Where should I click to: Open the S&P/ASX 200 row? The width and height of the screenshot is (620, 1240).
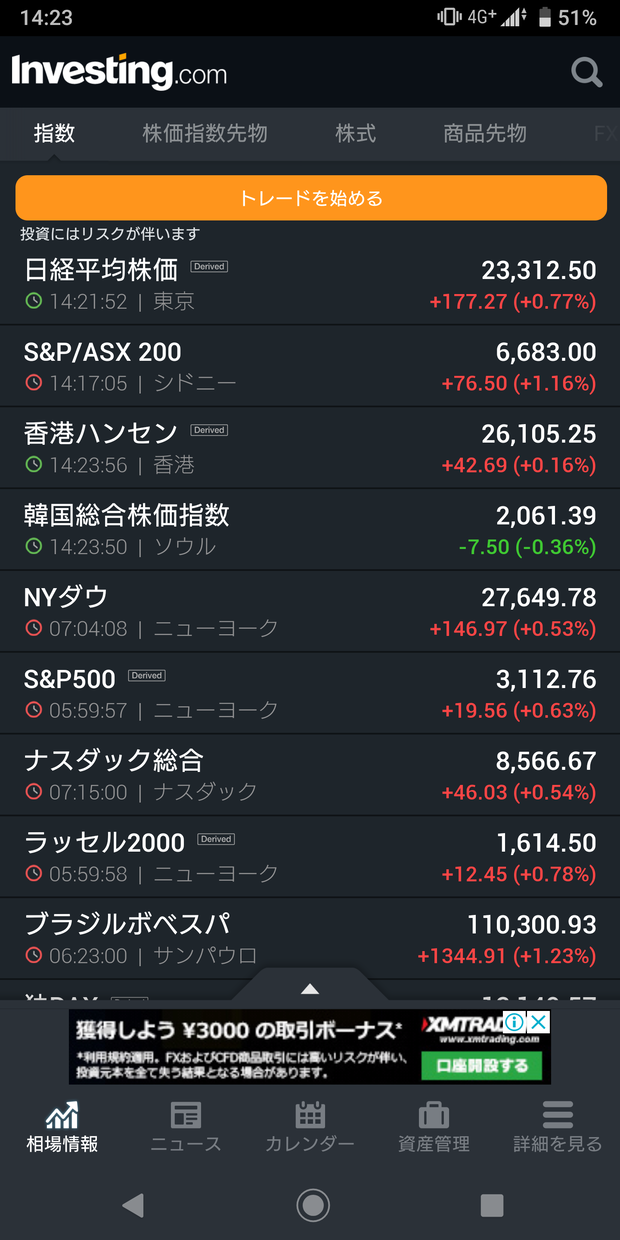[x=310, y=366]
